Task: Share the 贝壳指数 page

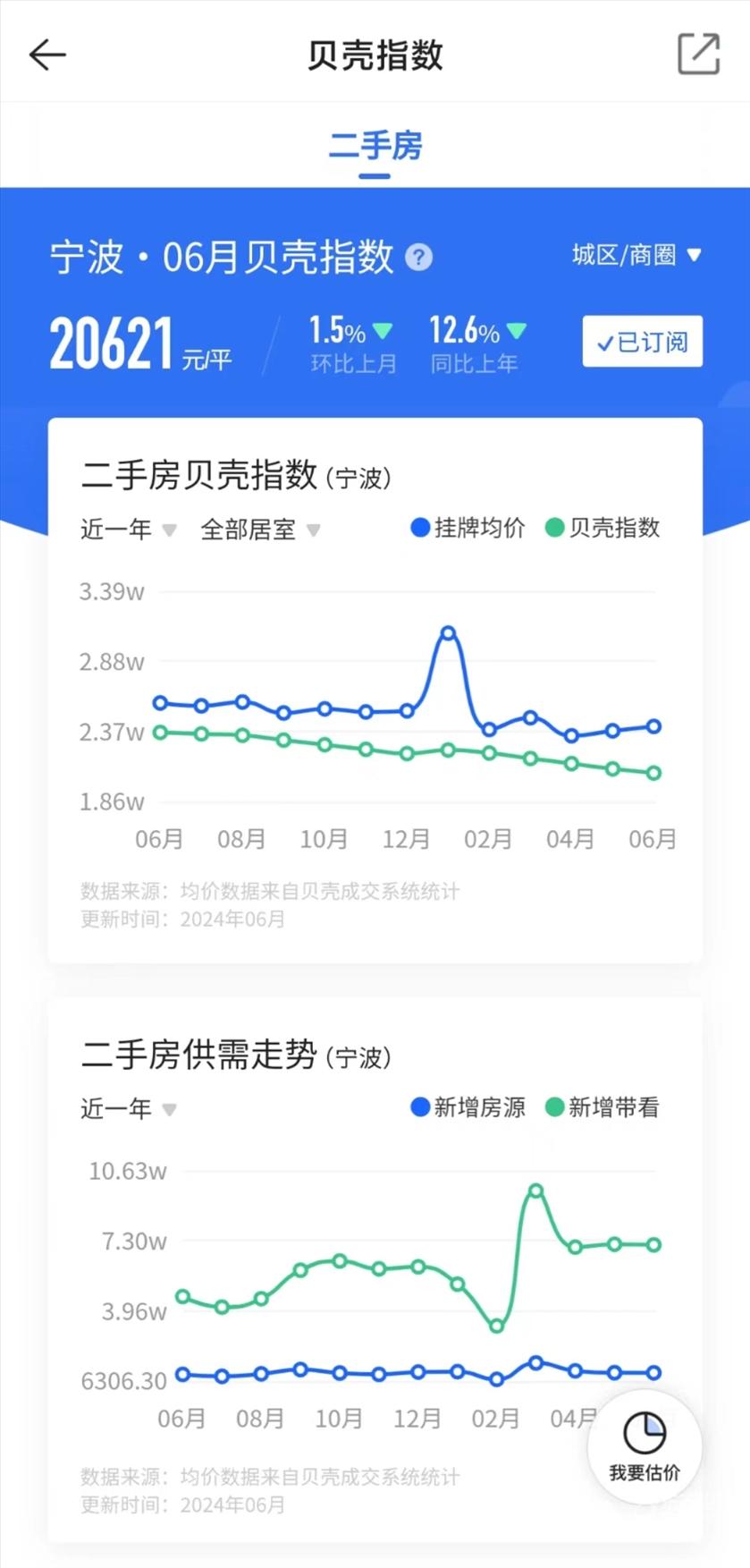Action: pyautogui.click(x=698, y=54)
